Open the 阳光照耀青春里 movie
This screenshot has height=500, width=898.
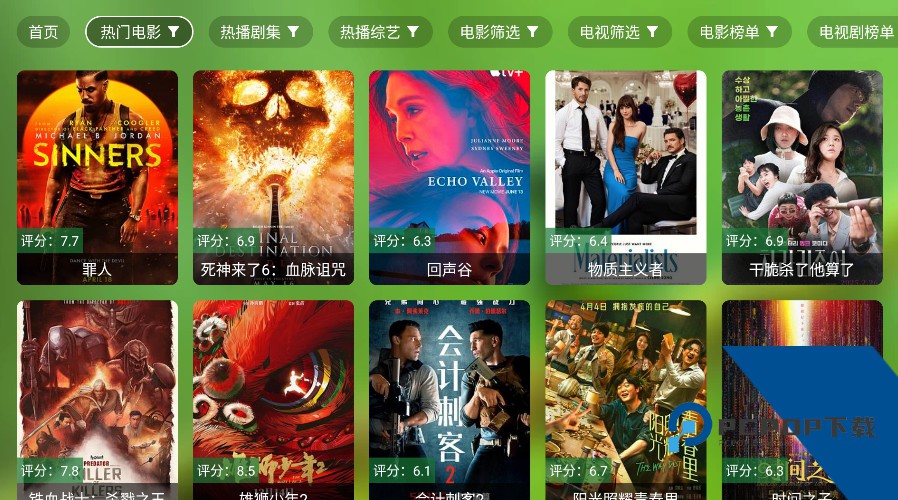625,400
